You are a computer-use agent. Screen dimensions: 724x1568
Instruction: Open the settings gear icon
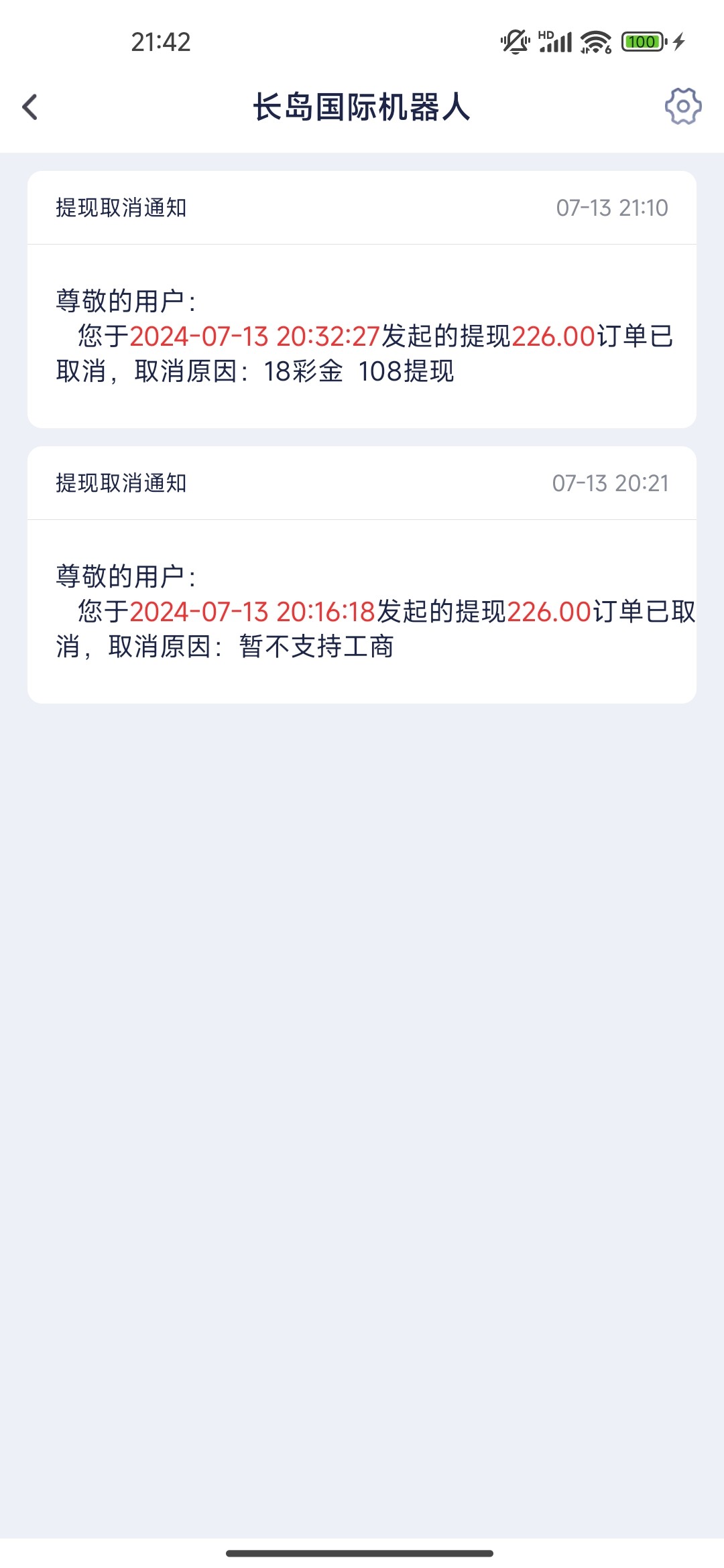tap(683, 106)
